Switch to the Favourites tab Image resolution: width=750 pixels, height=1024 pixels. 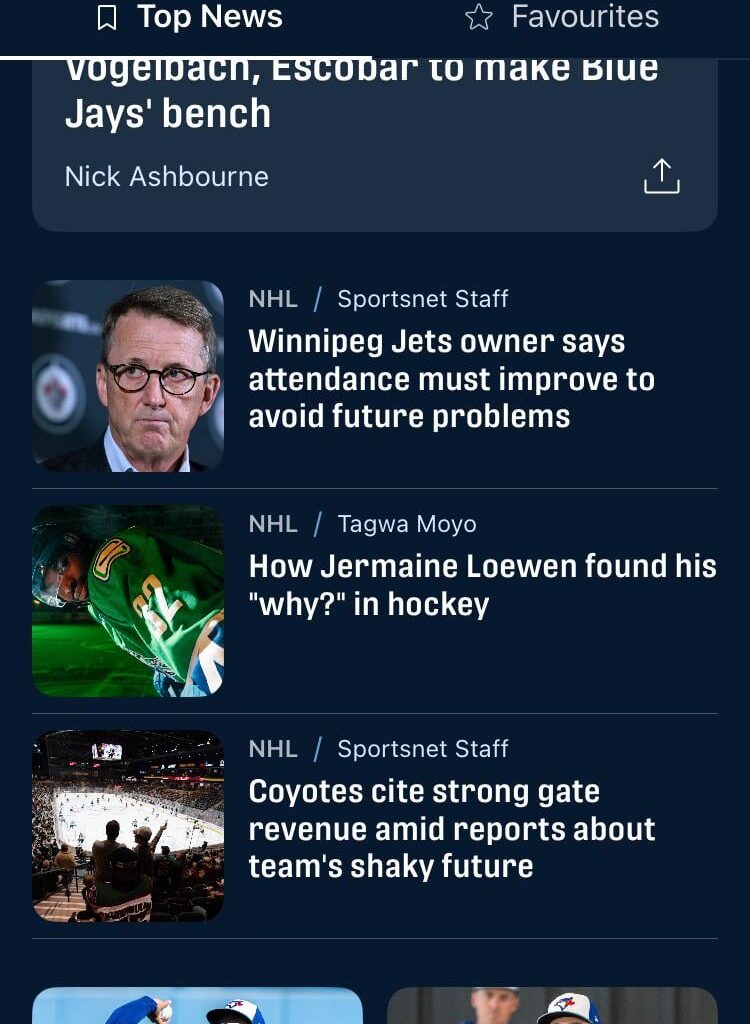coord(562,18)
